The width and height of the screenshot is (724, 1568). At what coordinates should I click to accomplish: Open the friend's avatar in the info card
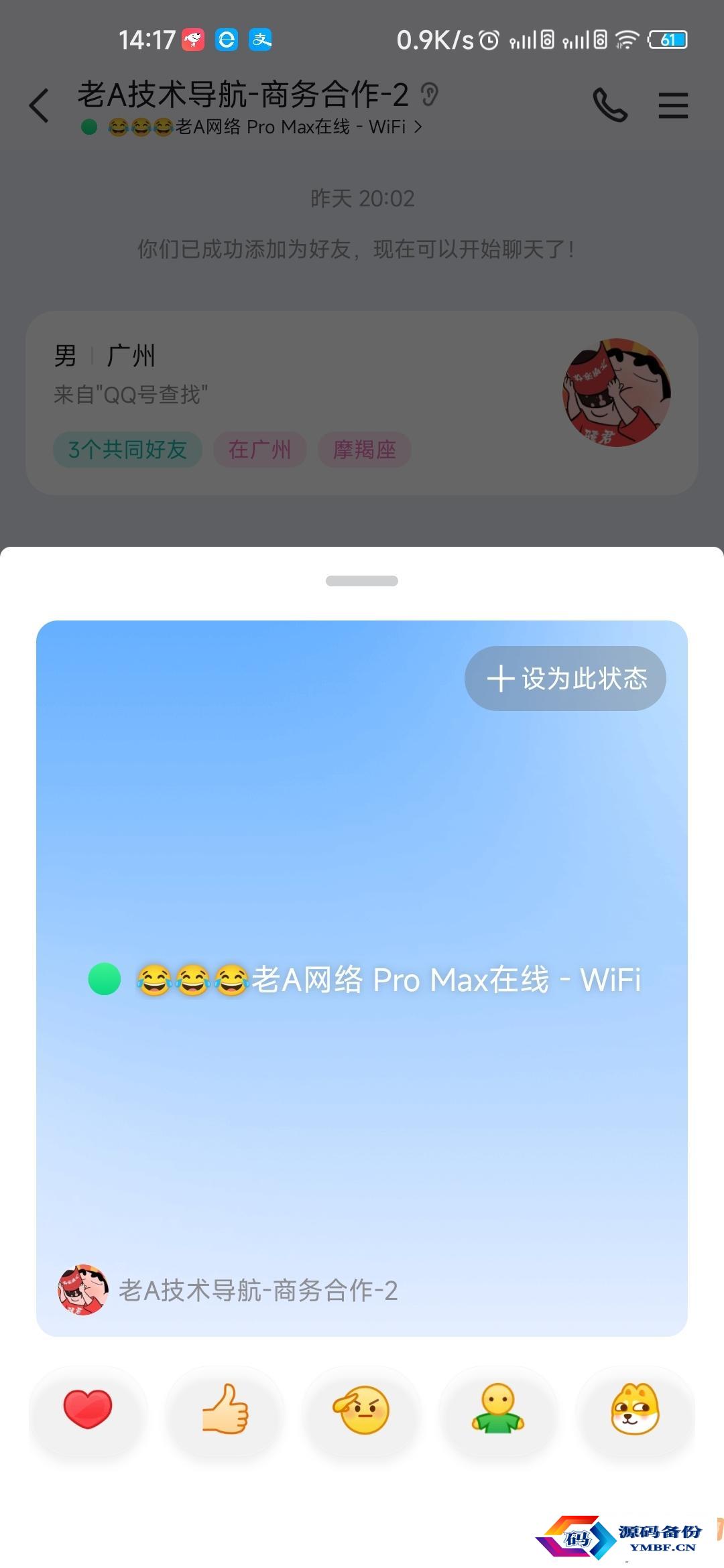pos(616,393)
